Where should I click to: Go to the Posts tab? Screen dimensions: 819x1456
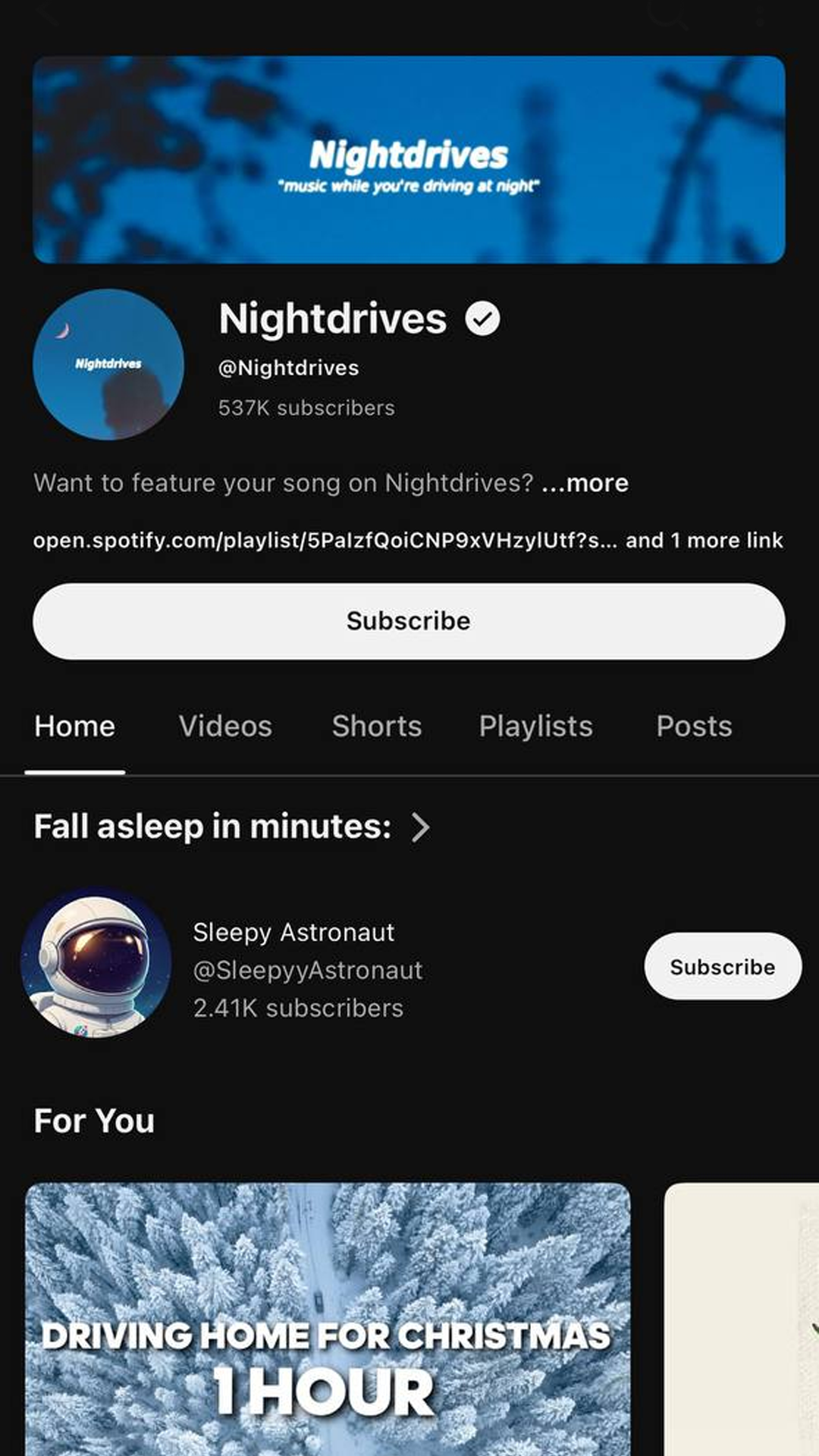pos(694,726)
